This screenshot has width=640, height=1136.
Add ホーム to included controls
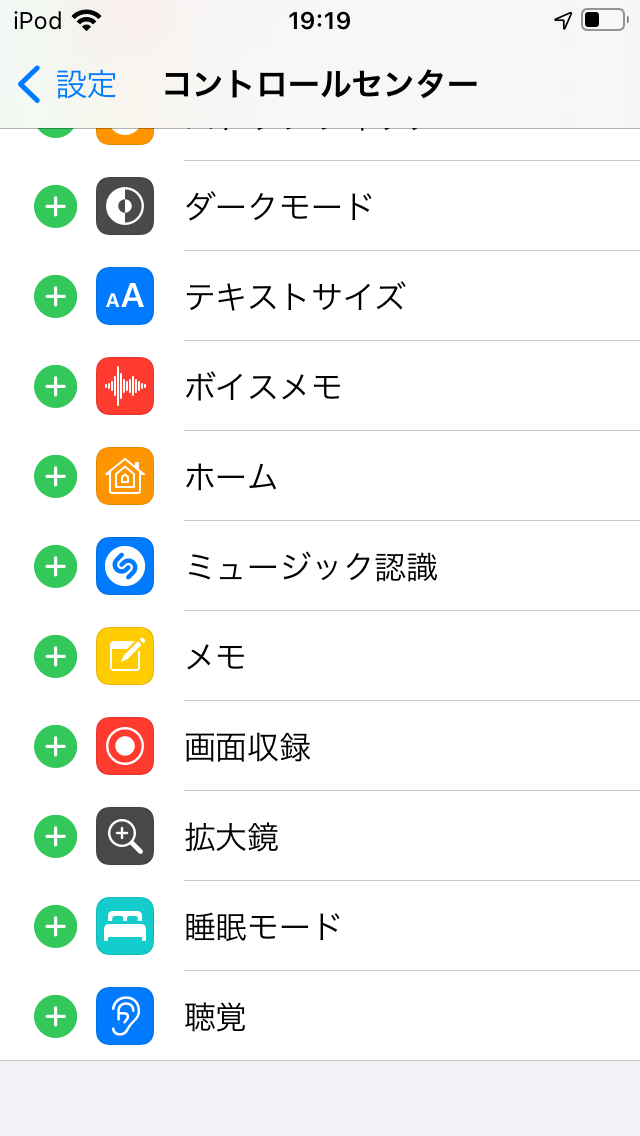tap(55, 476)
